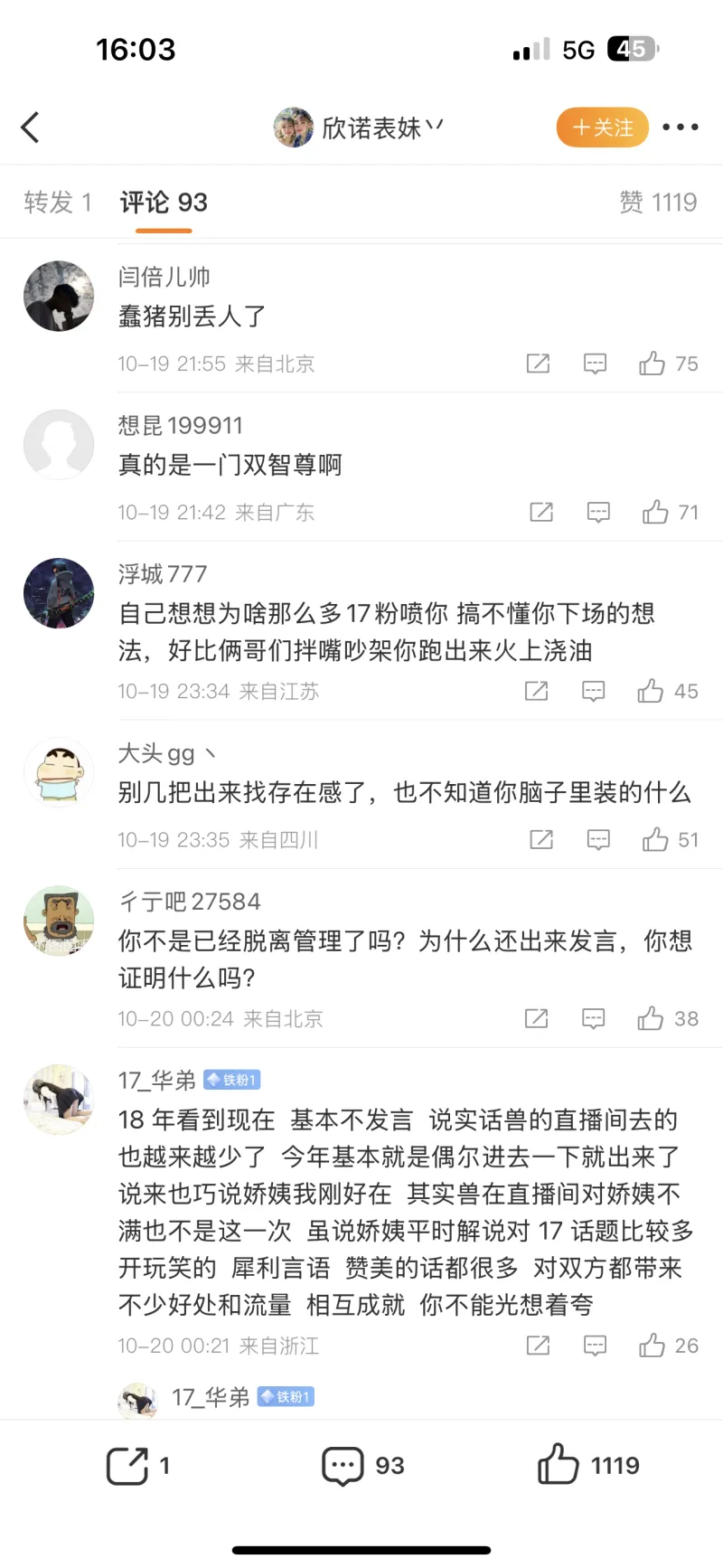Viewport: 723px width, 1568px height.
Task: Open the three-dot overflow menu
Action: tap(680, 128)
